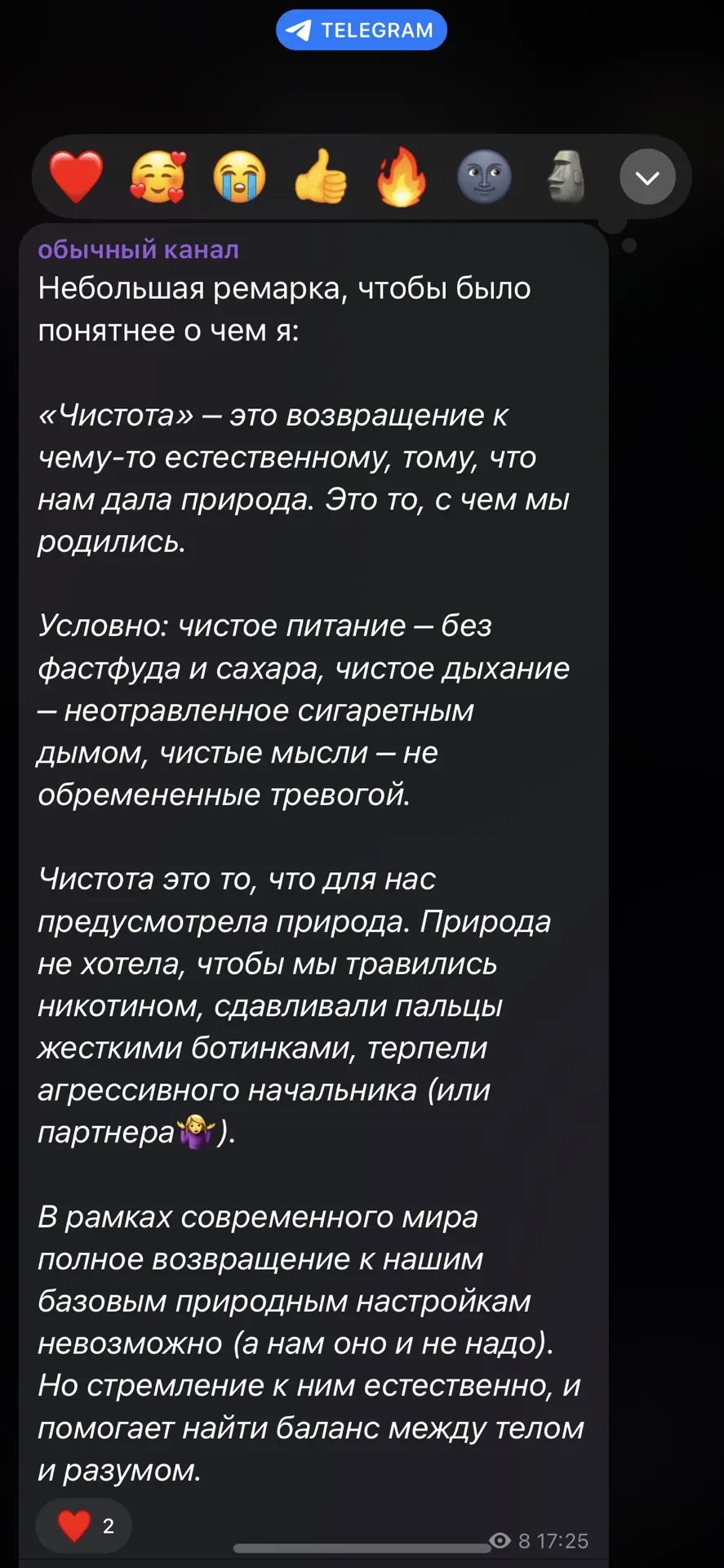React with the red heart emoji
This screenshot has height=1568, width=724.
click(76, 176)
